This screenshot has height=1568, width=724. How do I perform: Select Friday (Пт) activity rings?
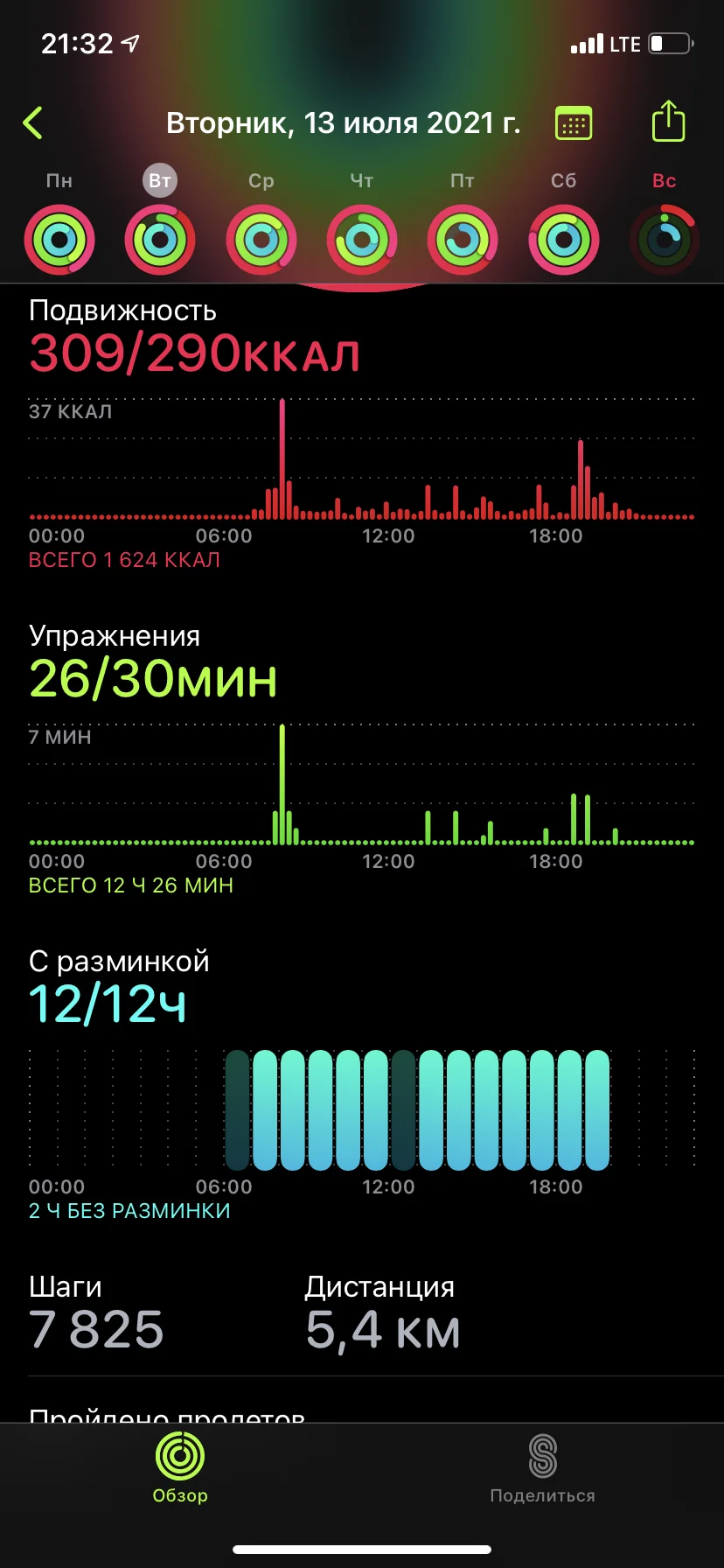tap(463, 240)
